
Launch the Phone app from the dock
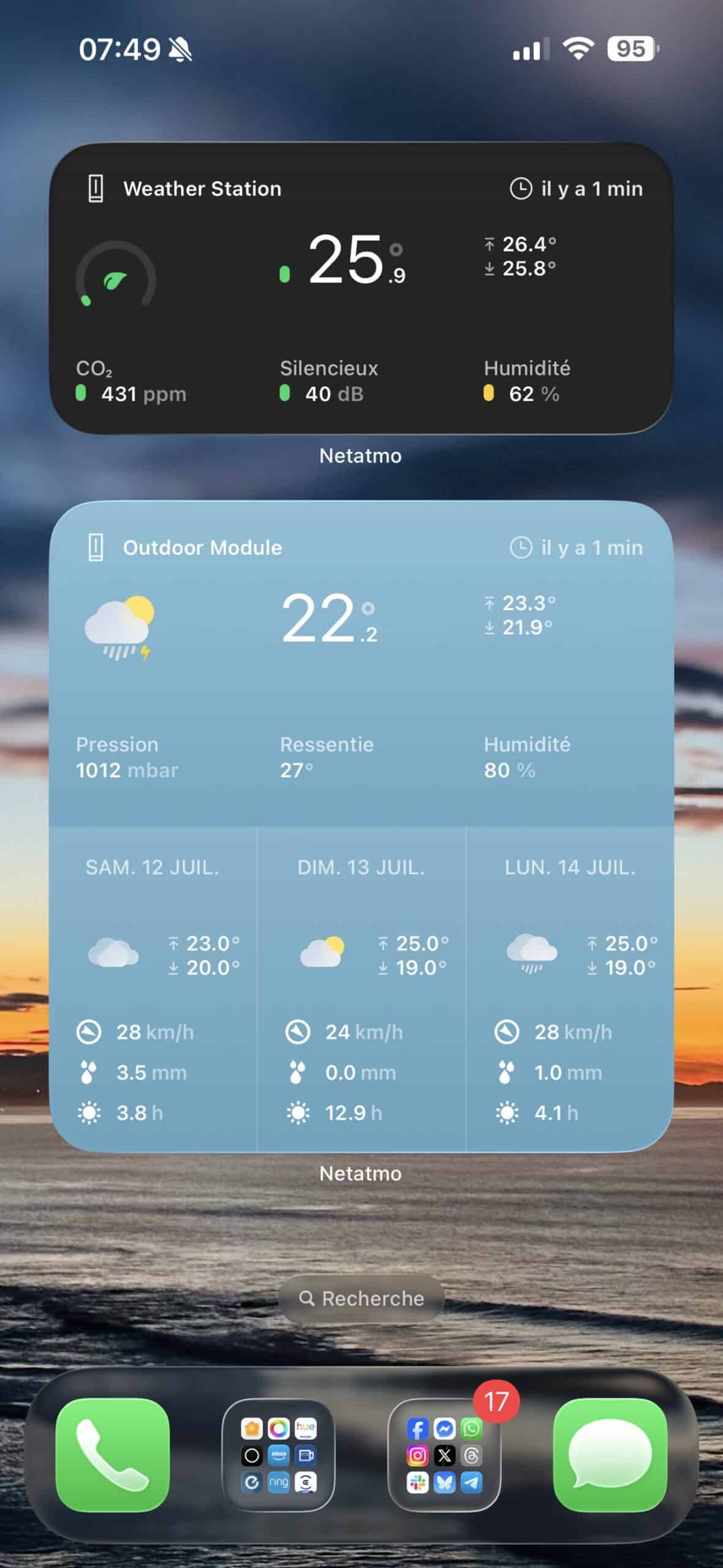point(113,1455)
